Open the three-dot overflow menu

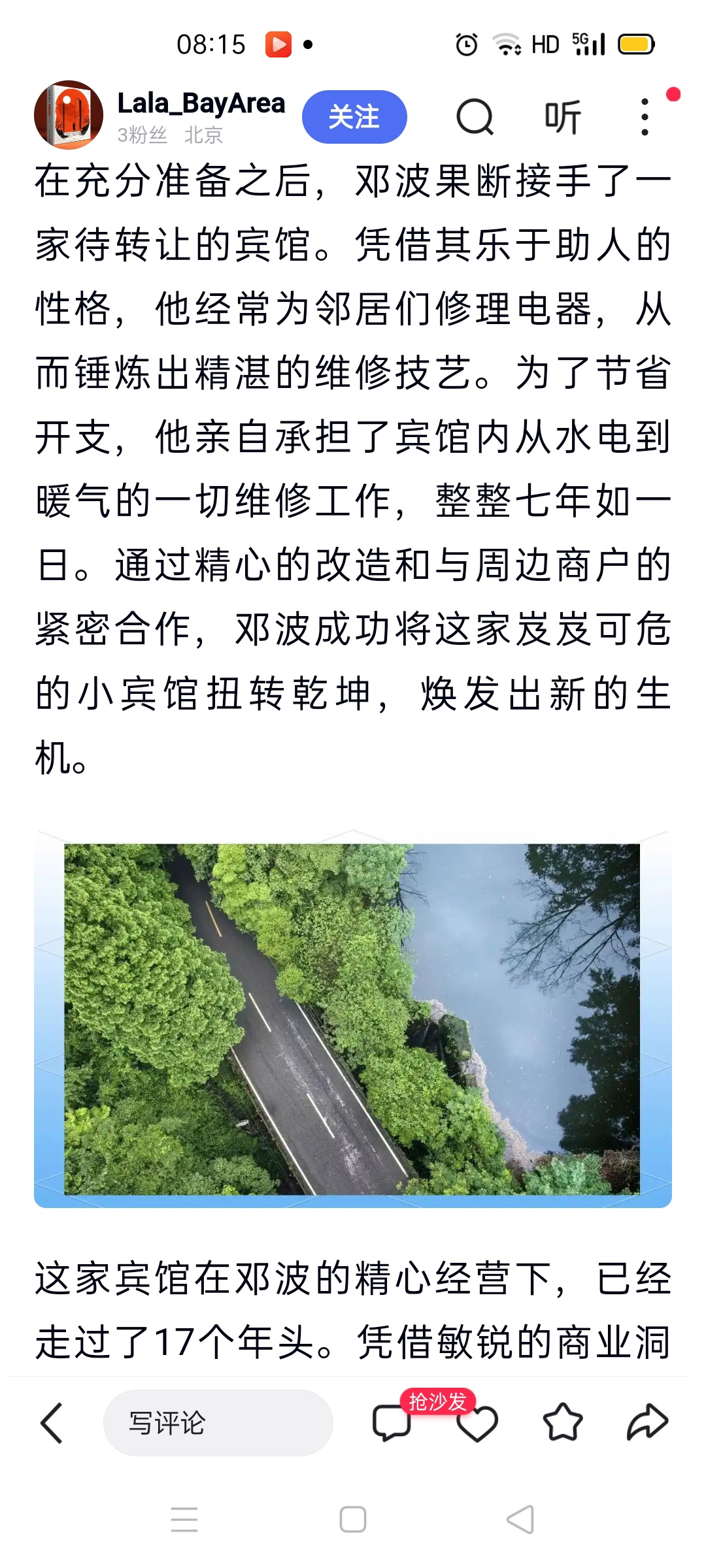[x=645, y=118]
